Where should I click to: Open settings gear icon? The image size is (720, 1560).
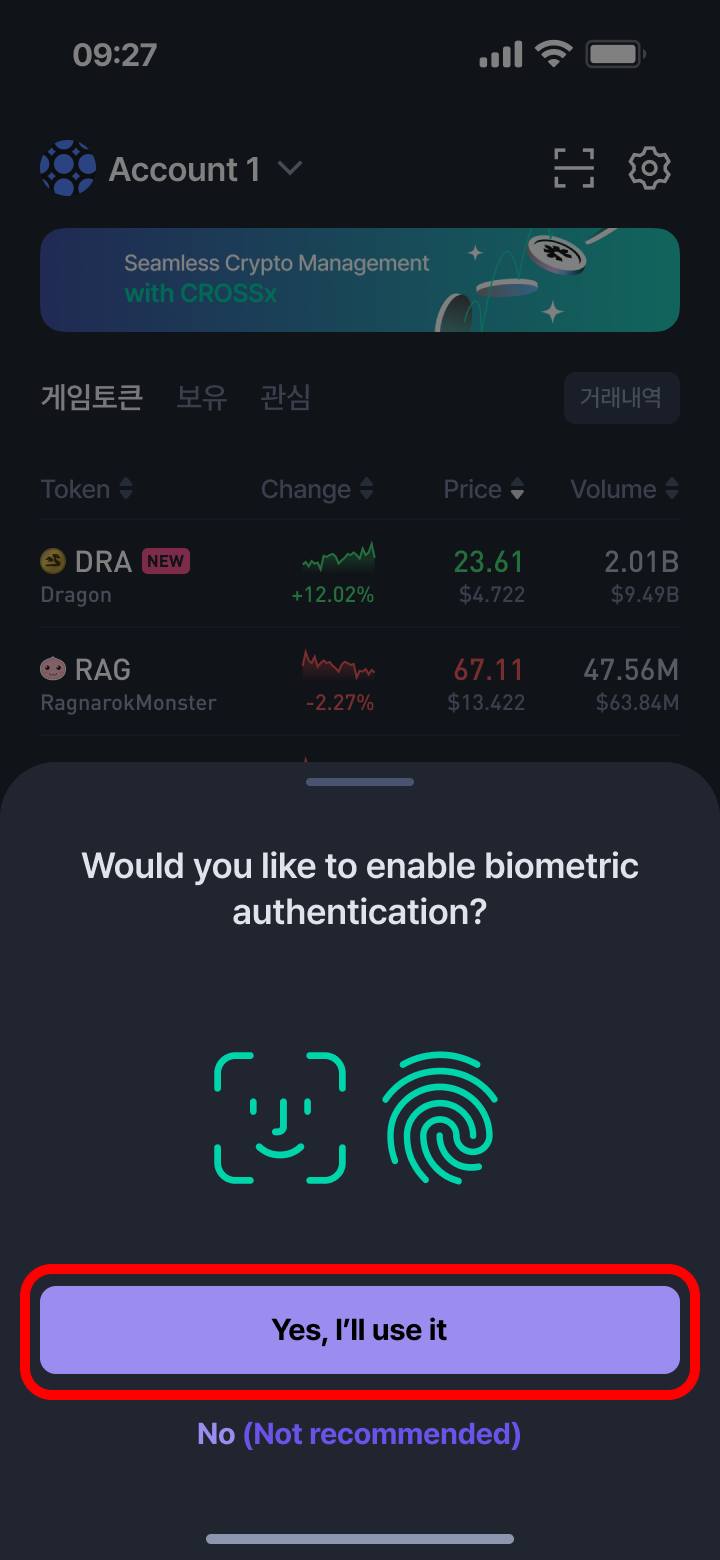point(649,168)
